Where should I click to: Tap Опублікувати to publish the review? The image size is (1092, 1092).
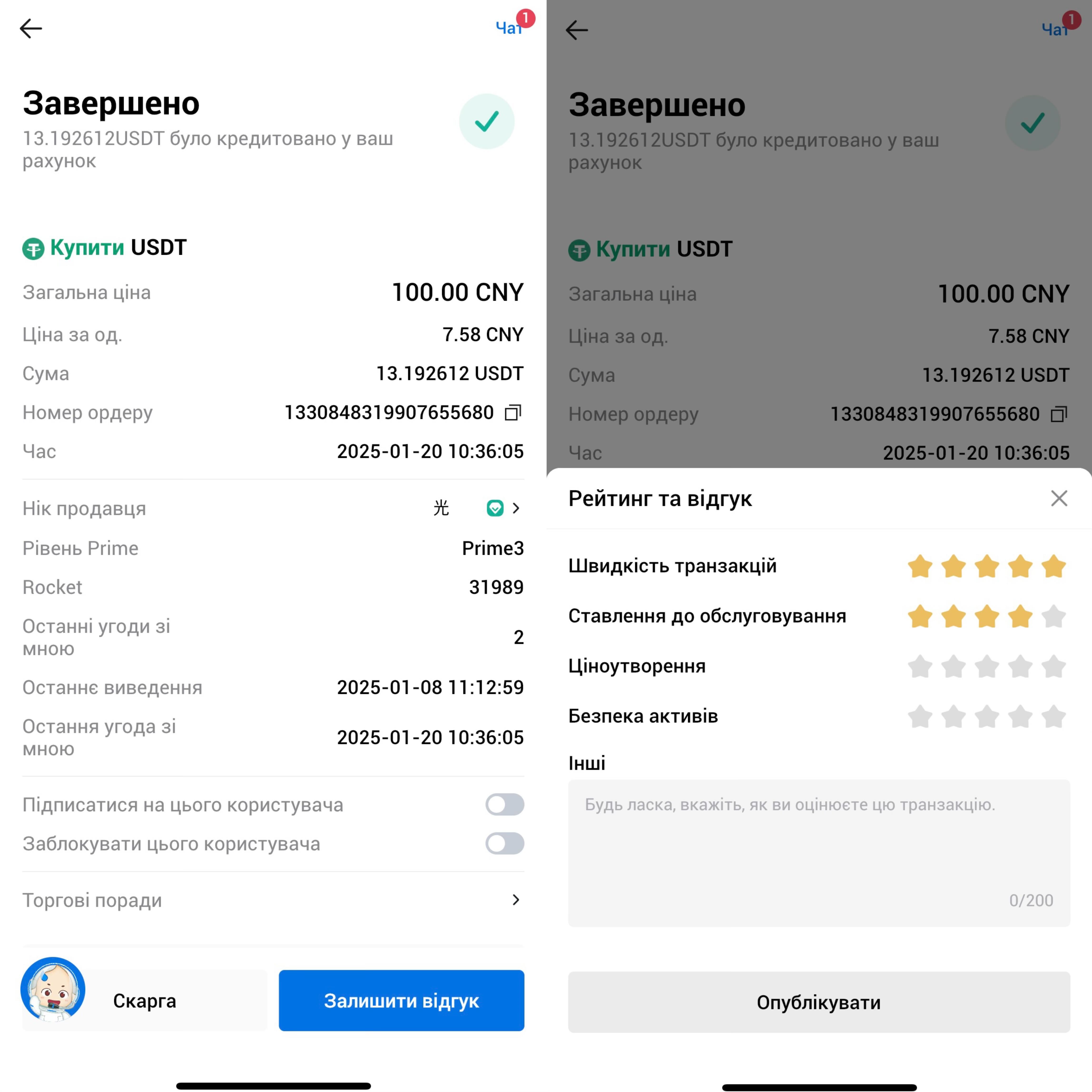[818, 1002]
